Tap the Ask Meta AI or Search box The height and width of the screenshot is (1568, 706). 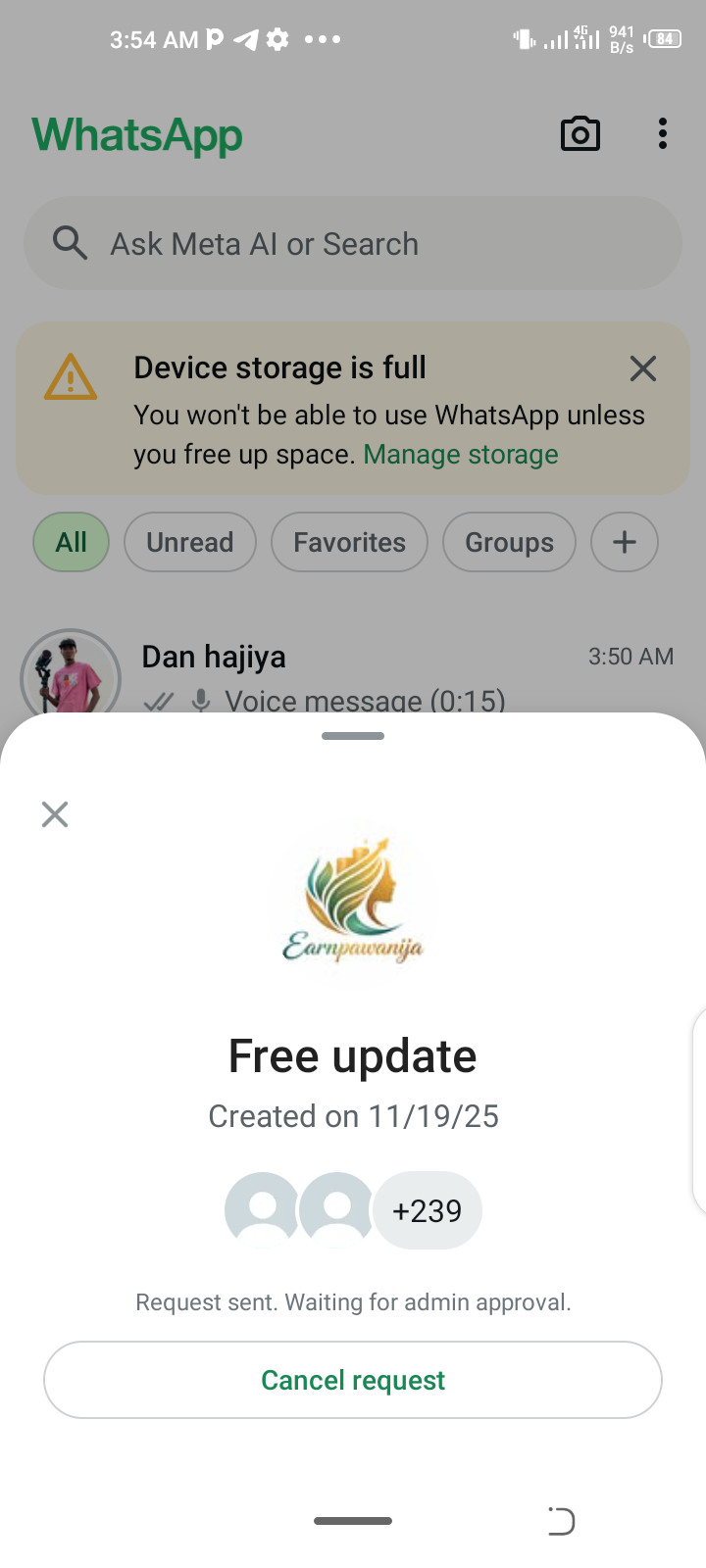point(353,243)
